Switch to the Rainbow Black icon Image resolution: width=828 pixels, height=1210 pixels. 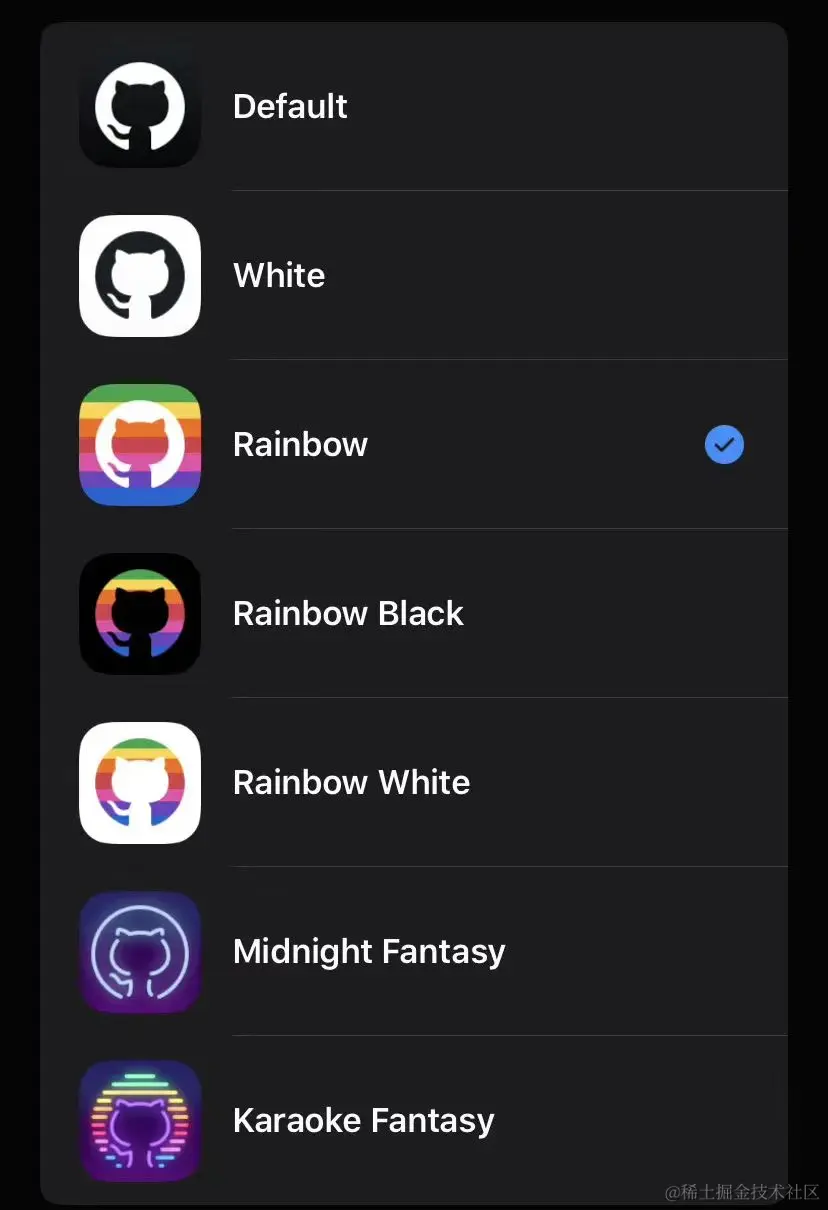[348, 613]
